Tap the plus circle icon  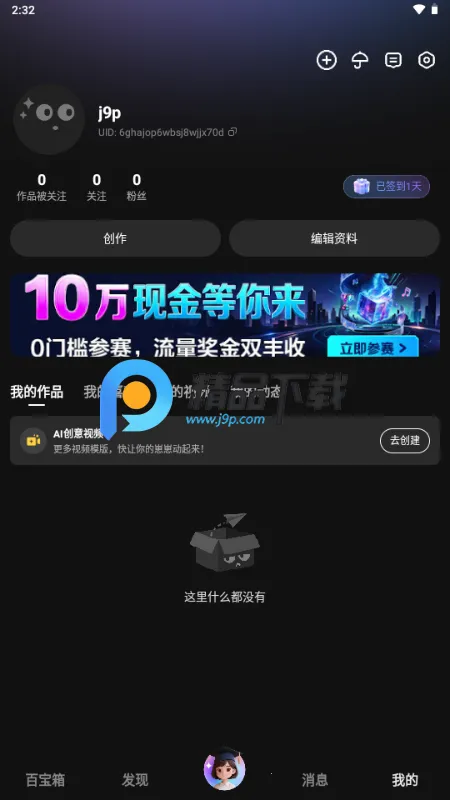coord(327,60)
